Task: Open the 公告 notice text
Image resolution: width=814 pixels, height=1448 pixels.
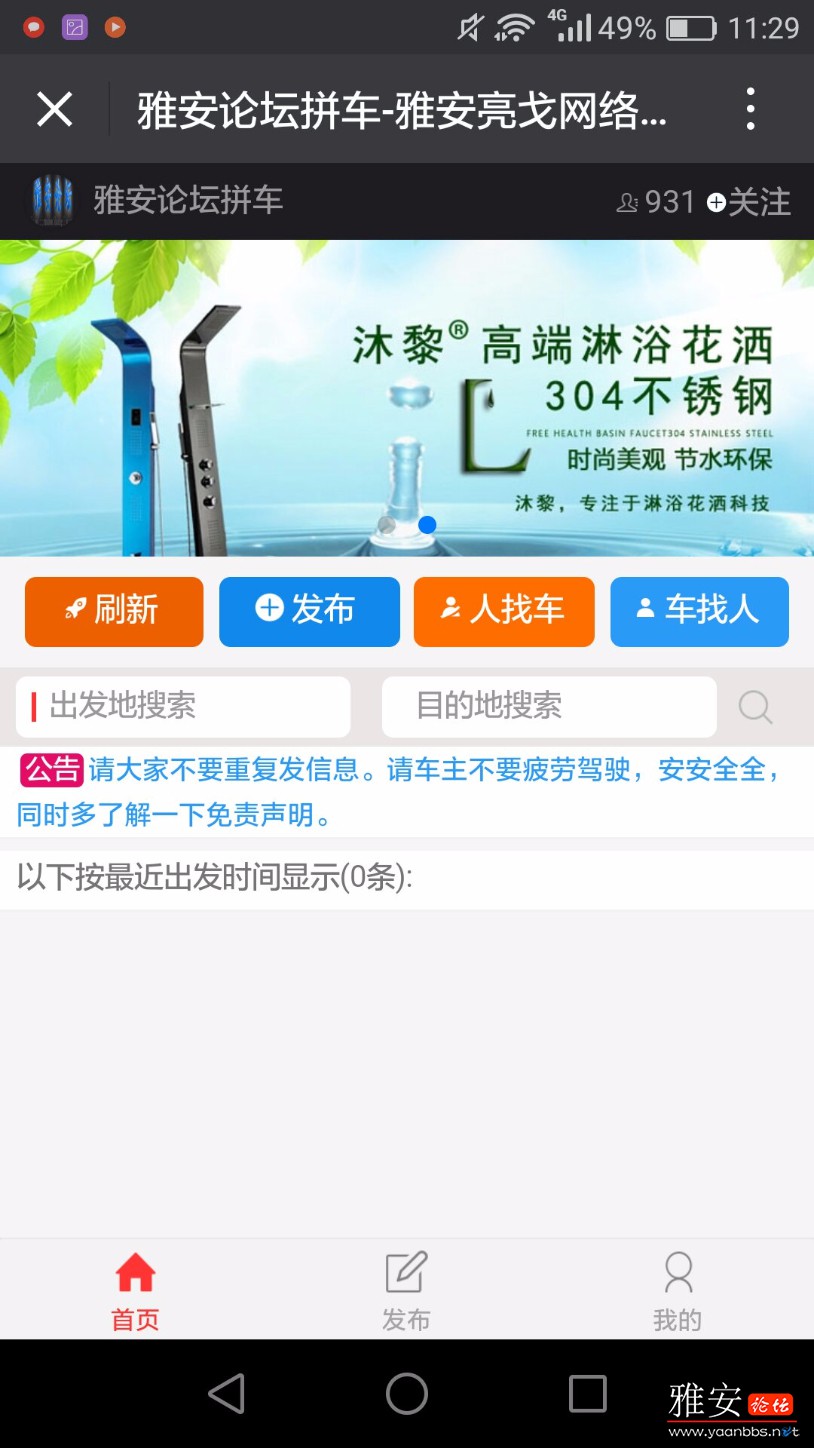Action: pyautogui.click(x=400, y=791)
